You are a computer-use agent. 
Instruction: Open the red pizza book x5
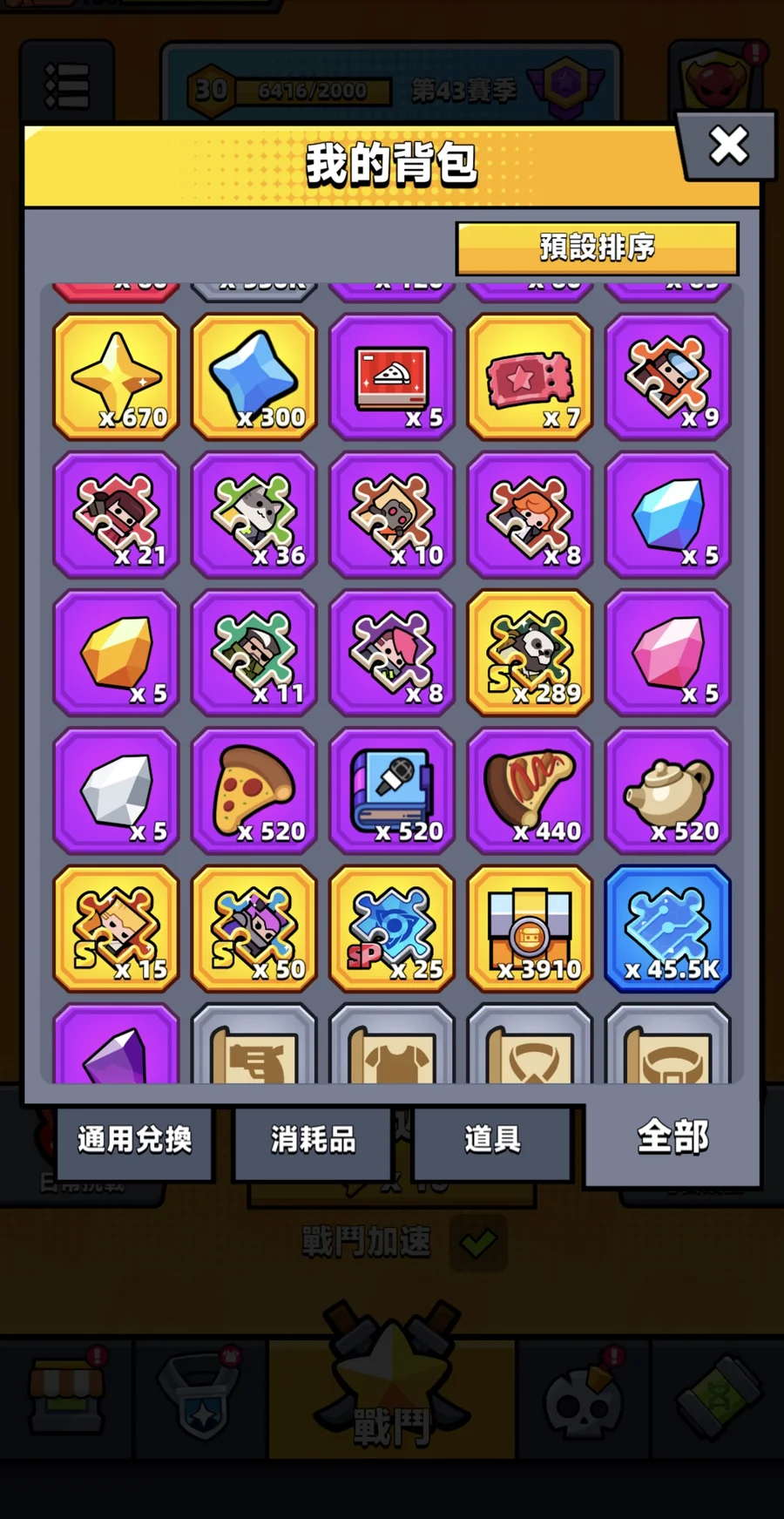tap(392, 376)
